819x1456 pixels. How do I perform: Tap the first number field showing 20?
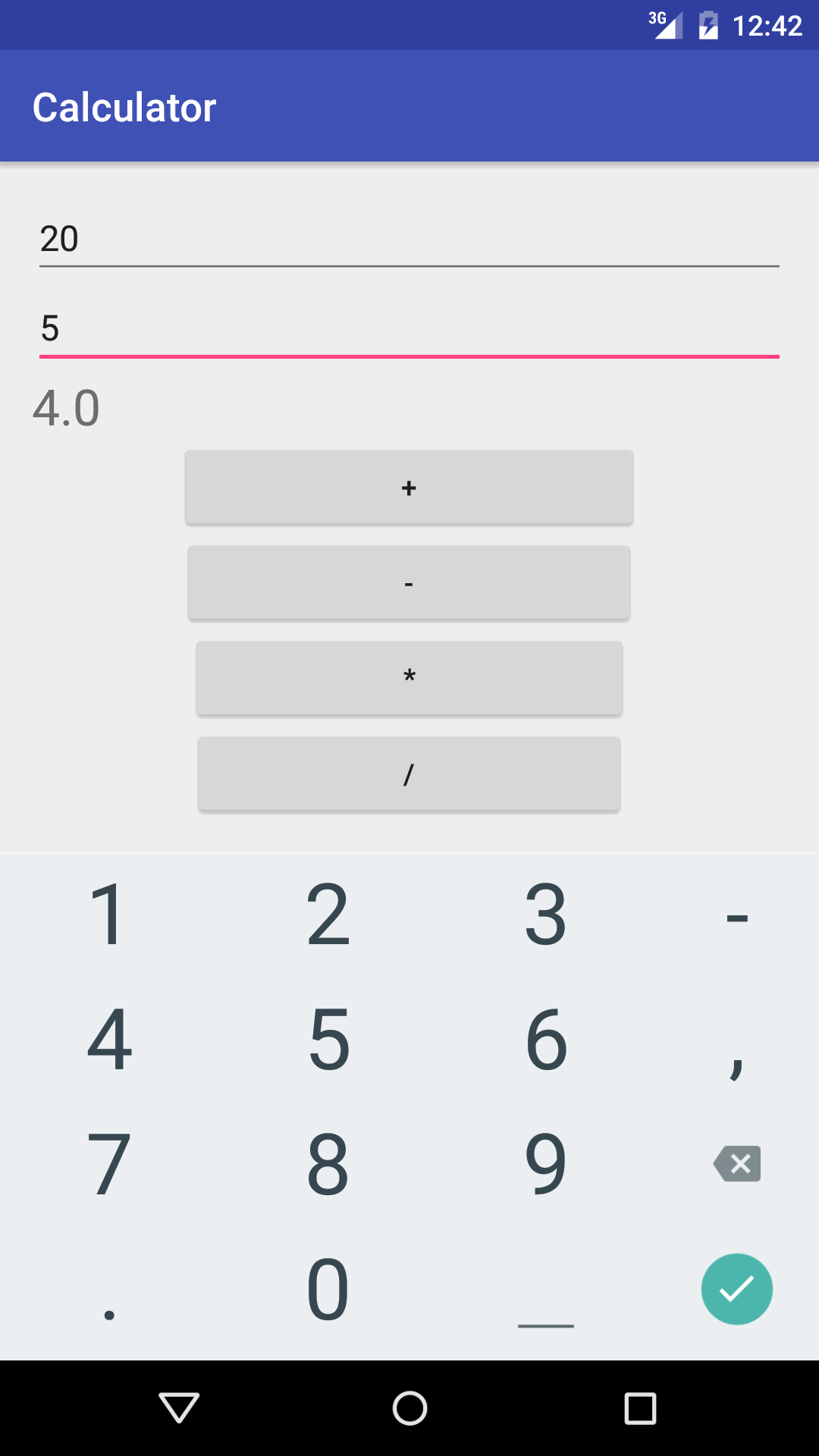click(x=409, y=239)
